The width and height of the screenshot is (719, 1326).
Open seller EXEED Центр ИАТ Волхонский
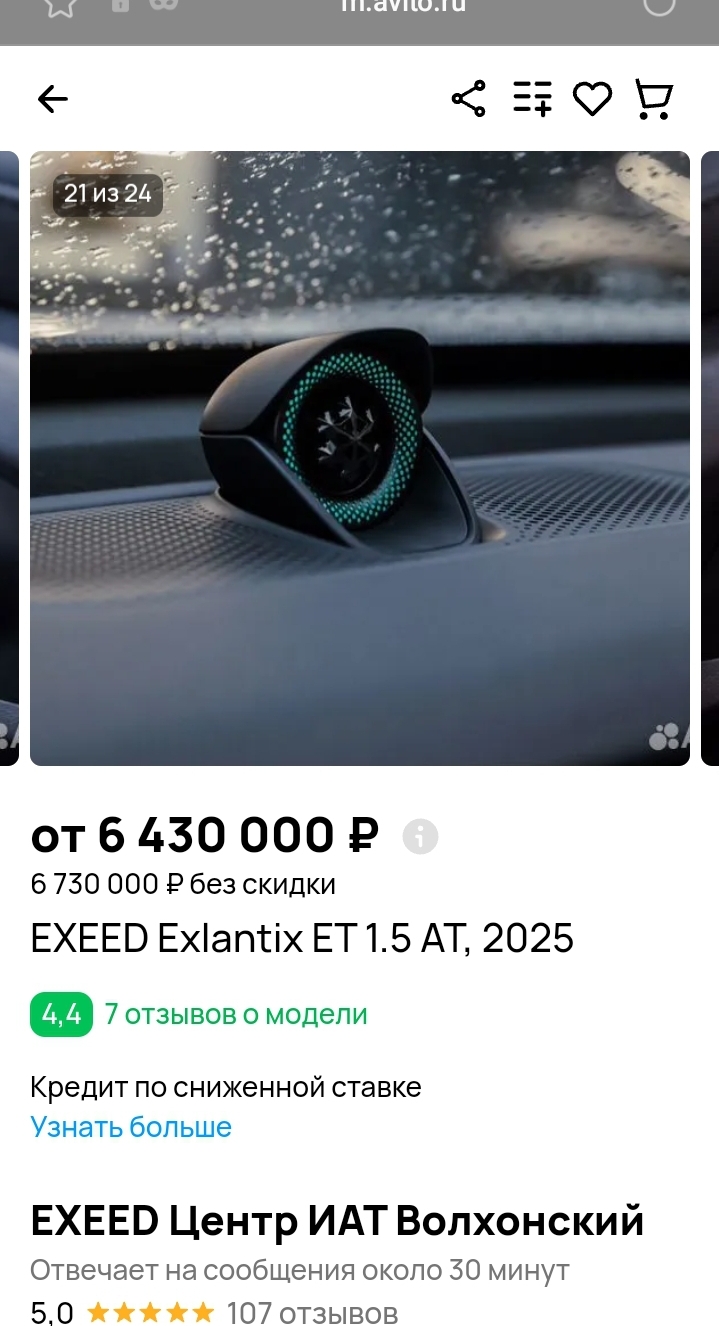(x=337, y=1221)
